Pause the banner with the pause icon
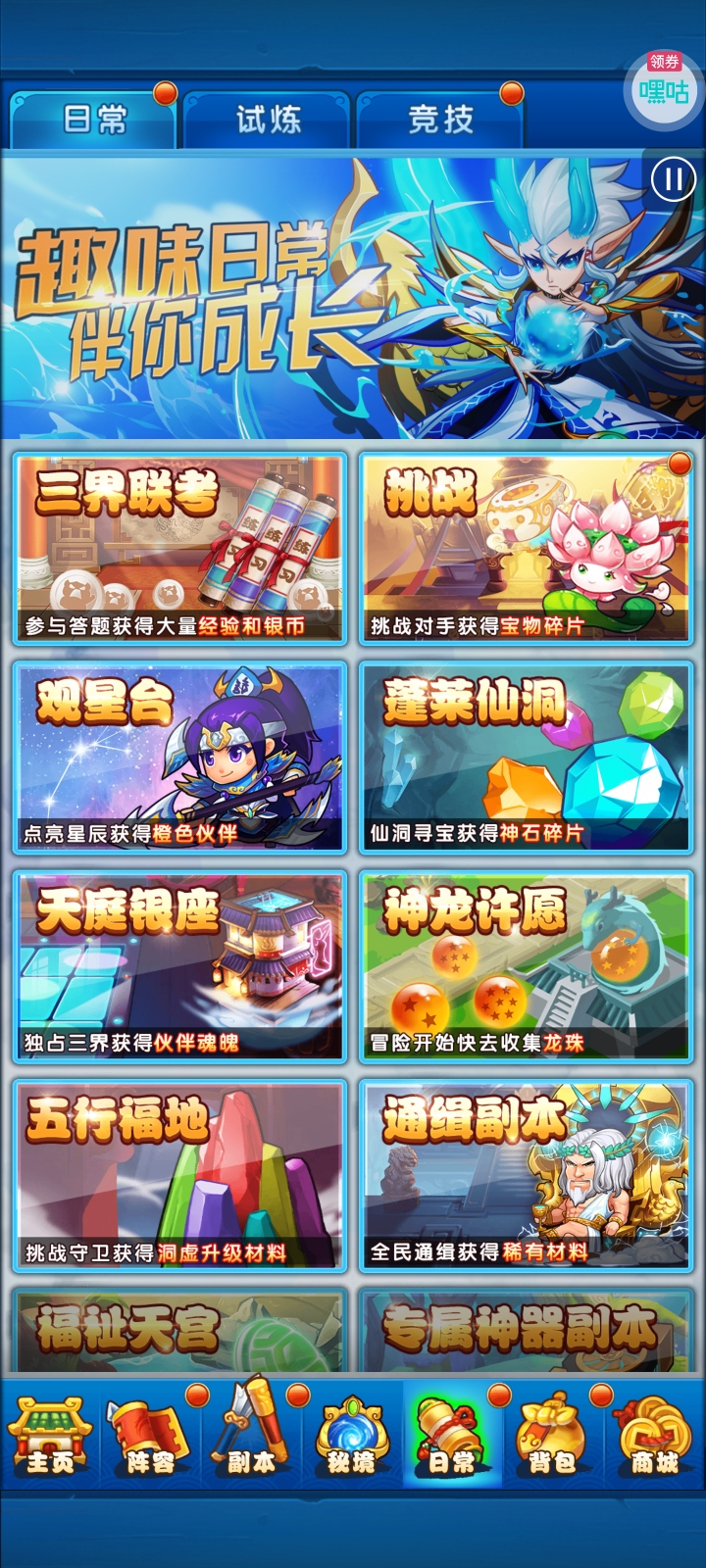The width and height of the screenshot is (706, 1568). [x=673, y=179]
